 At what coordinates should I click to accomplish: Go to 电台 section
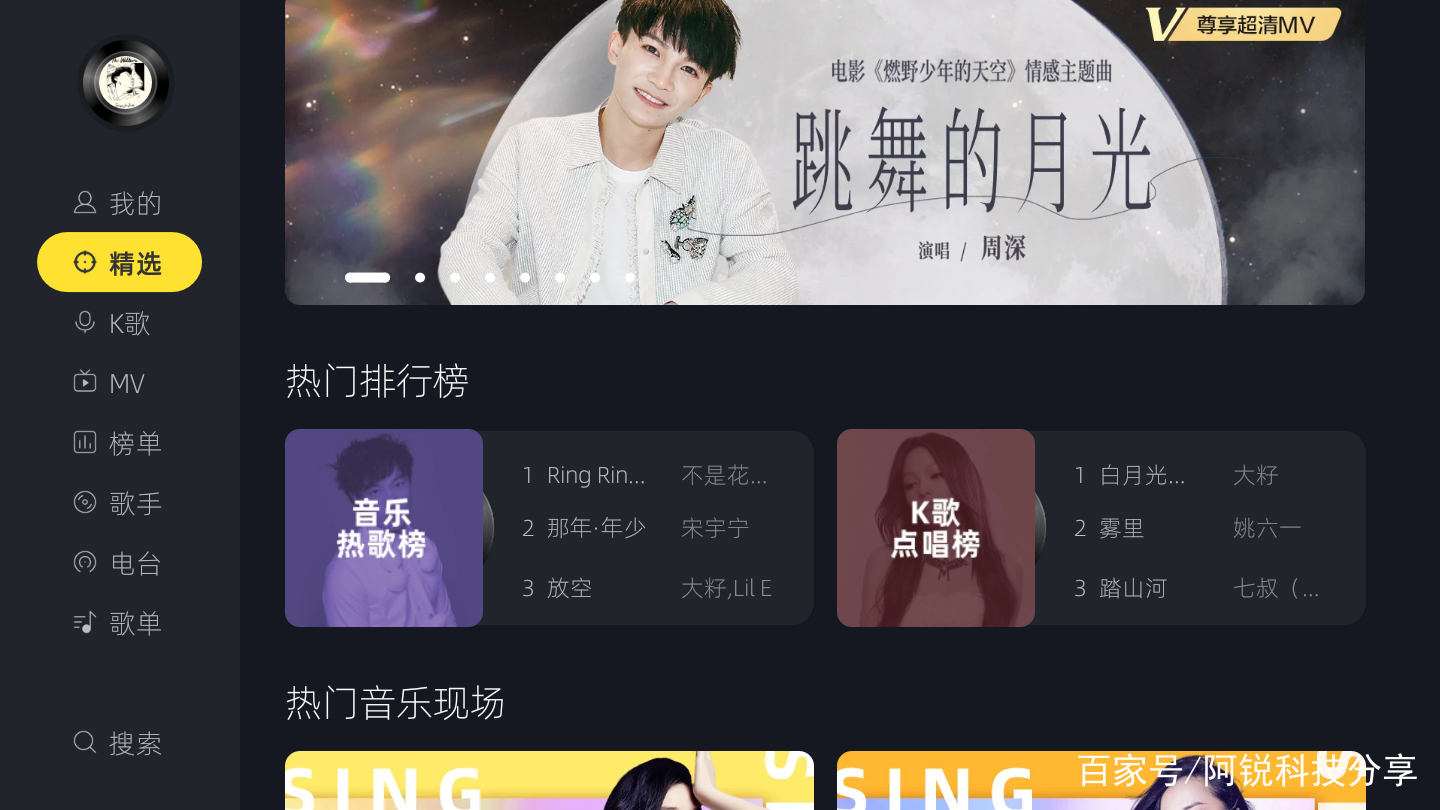(x=119, y=563)
